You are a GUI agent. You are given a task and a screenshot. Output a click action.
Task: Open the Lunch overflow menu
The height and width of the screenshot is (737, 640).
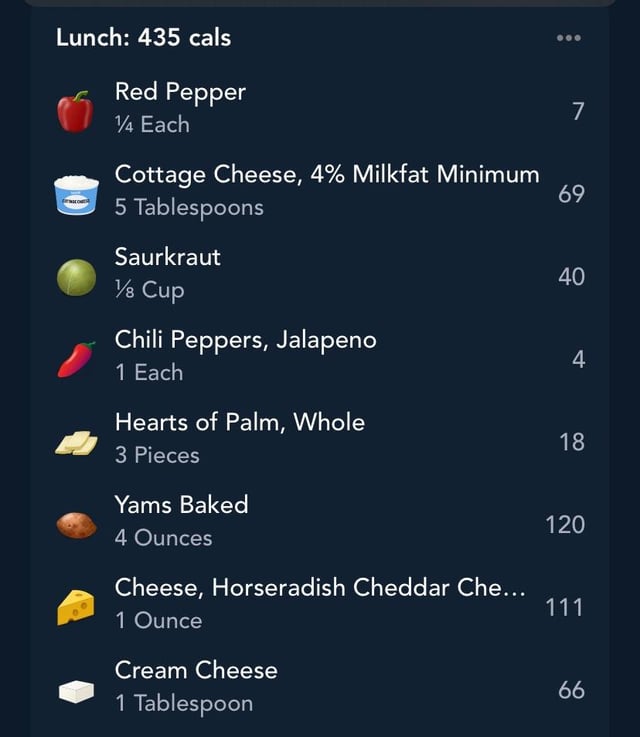point(568,38)
